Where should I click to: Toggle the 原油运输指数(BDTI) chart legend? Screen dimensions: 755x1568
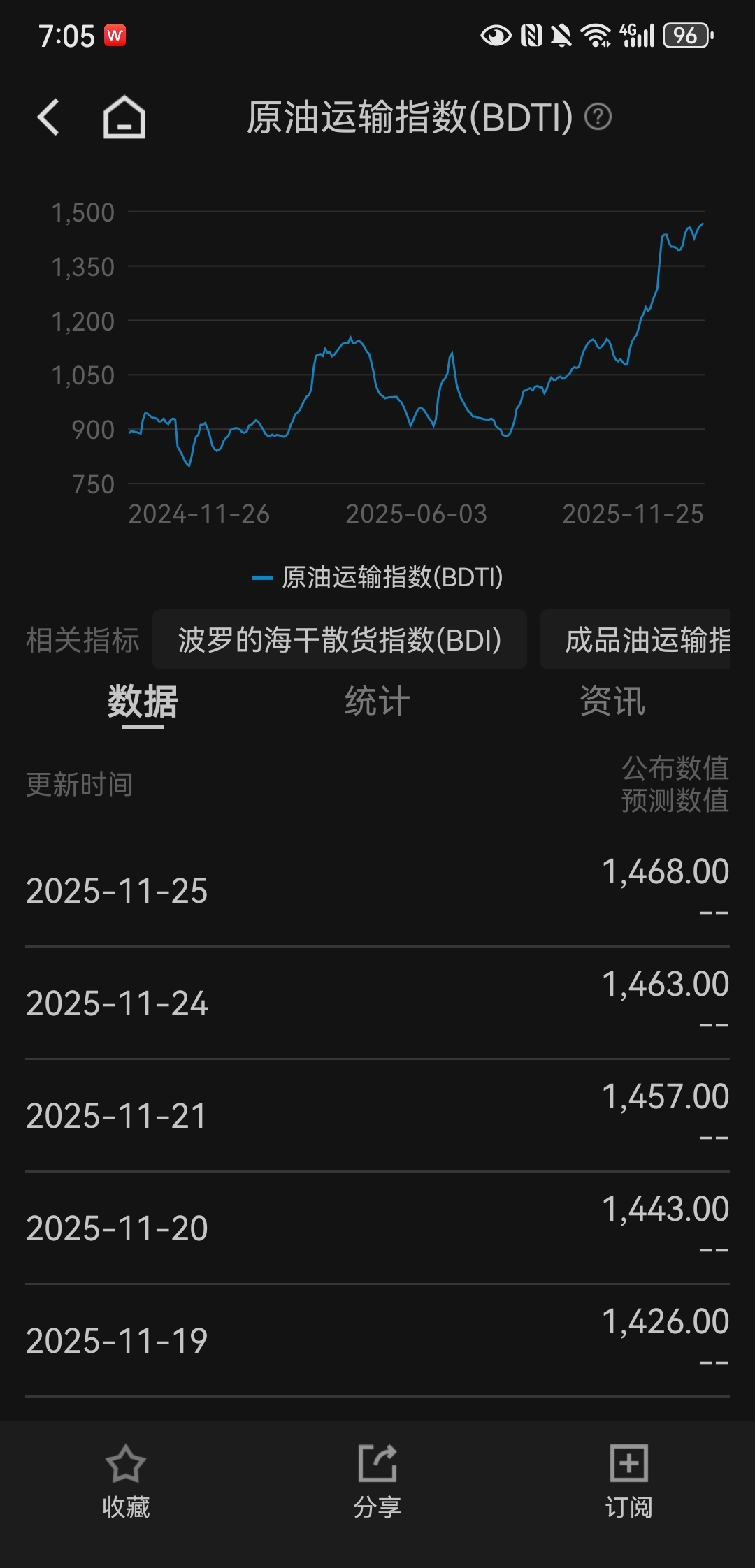pyautogui.click(x=377, y=577)
